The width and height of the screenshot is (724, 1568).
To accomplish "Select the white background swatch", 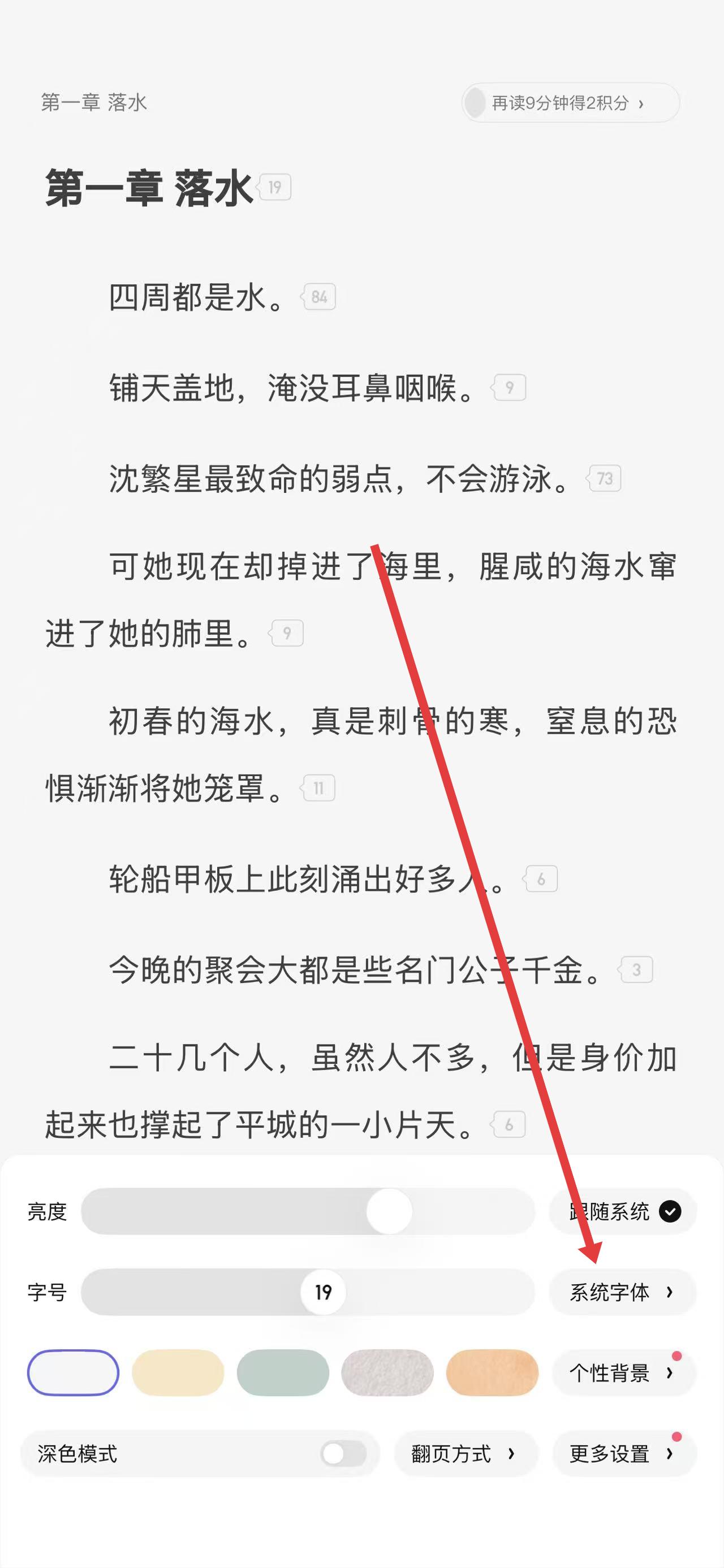I will 73,1372.
